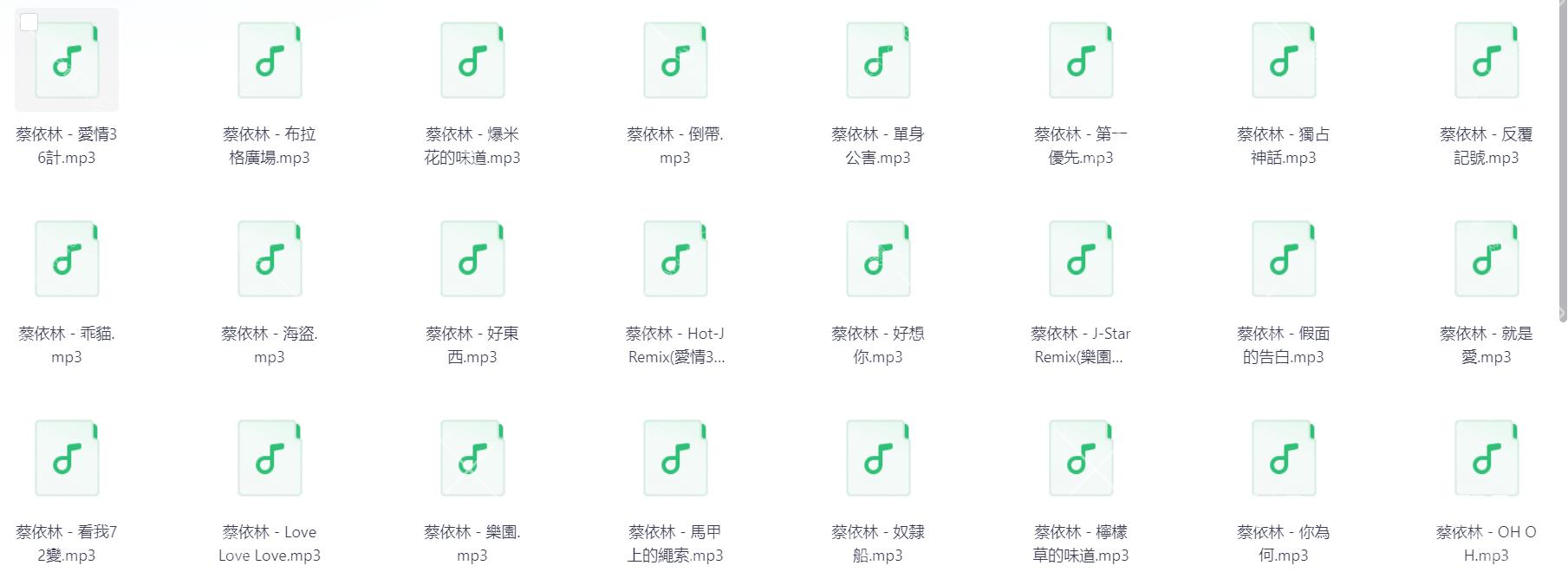Play 蔡依林 - 第一優先.mp3
1568x572 pixels.
click(1081, 61)
